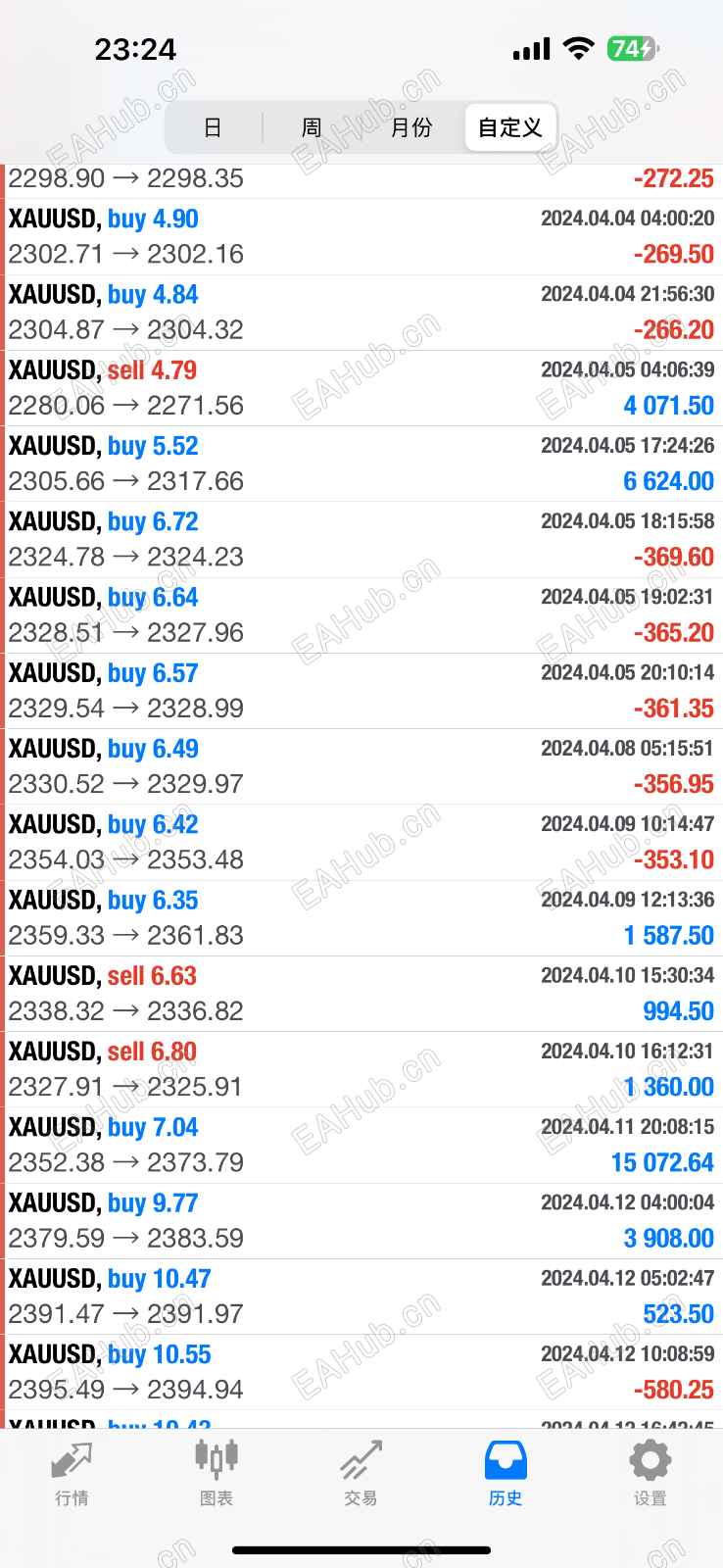Go to the 图表 chart tab
Screen dimensions: 723x1568
click(x=217, y=1473)
